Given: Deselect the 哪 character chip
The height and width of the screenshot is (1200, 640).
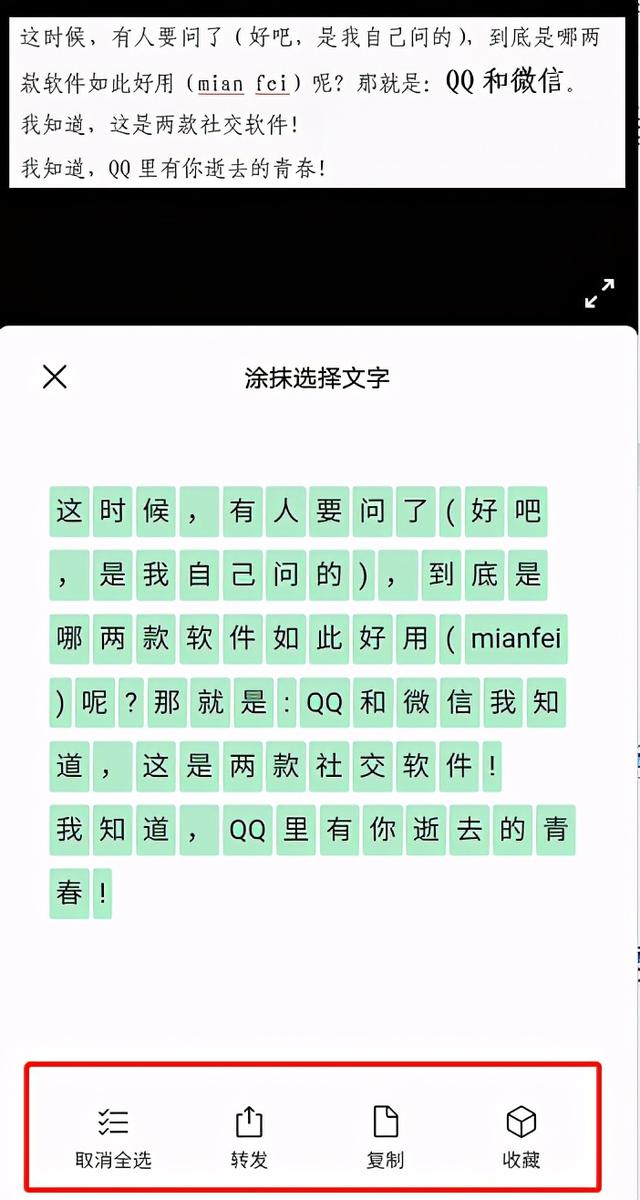Looking at the screenshot, I should pyautogui.click(x=69, y=638).
